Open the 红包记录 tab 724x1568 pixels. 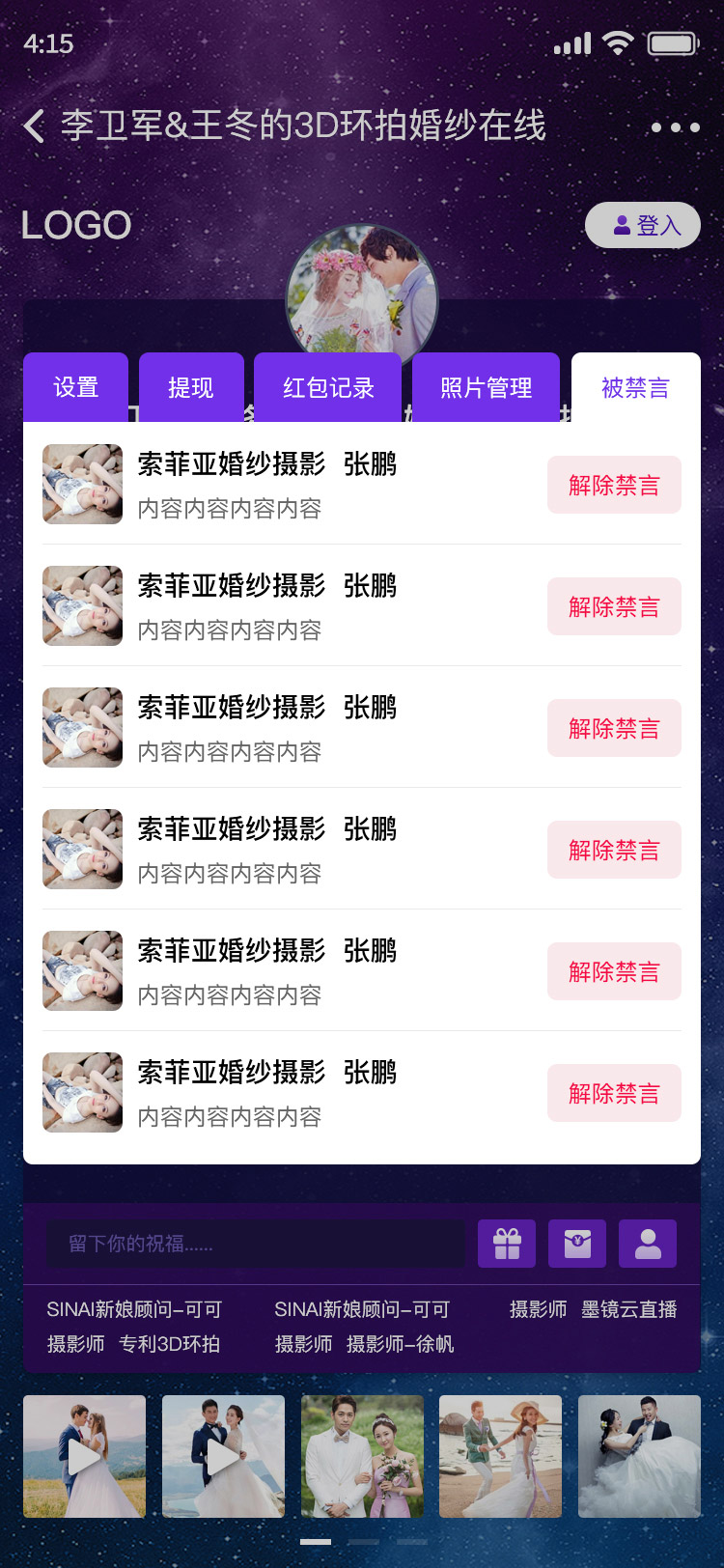pos(328,387)
